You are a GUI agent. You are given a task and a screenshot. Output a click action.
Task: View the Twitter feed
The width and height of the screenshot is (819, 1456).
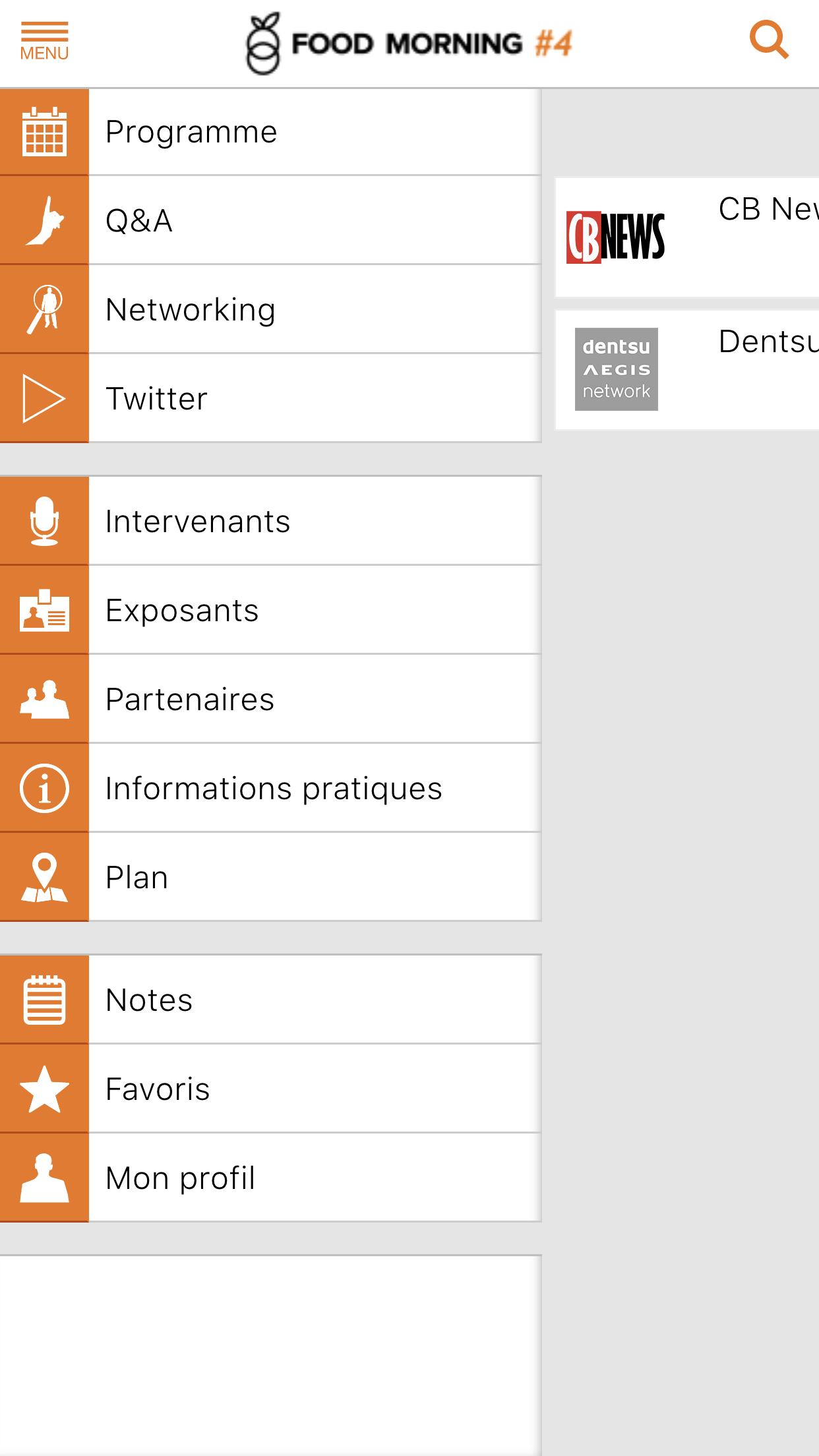point(270,398)
